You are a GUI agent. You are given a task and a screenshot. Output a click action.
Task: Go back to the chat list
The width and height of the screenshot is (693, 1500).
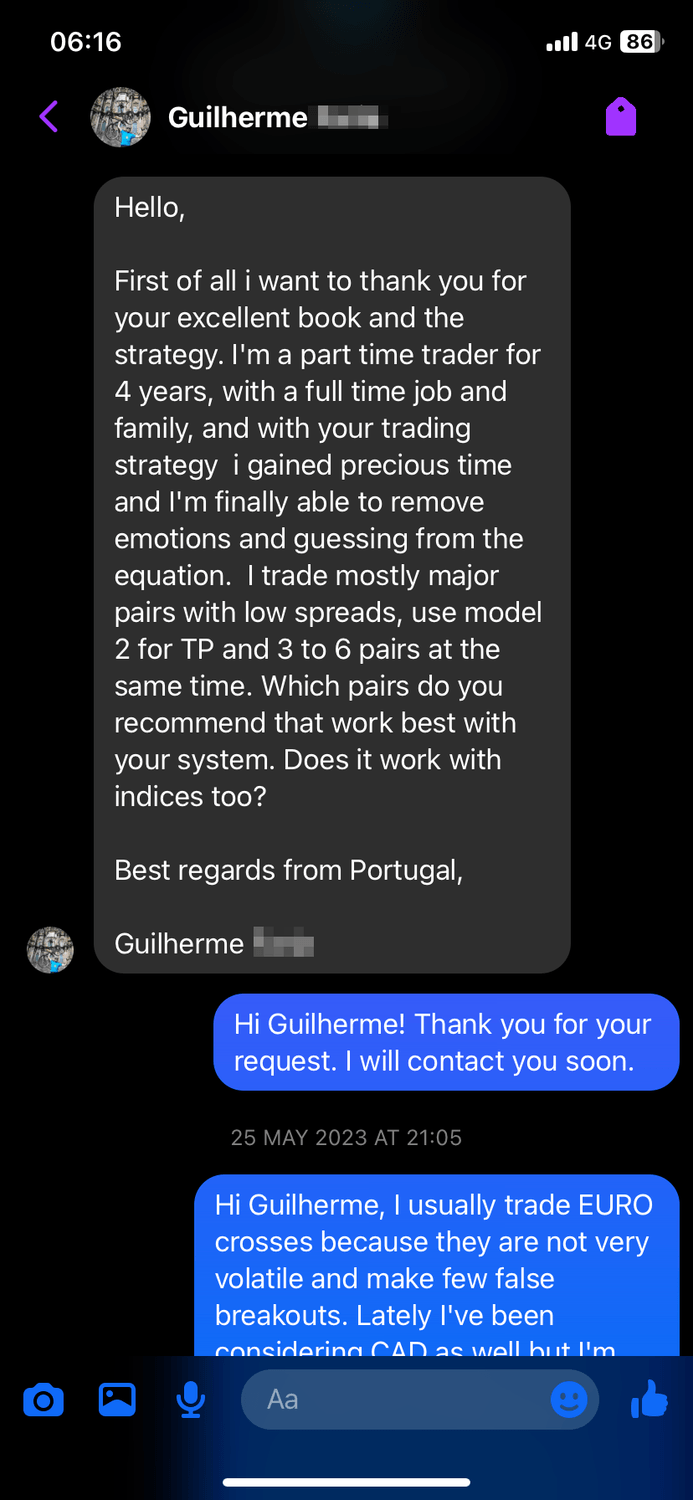click(x=48, y=117)
